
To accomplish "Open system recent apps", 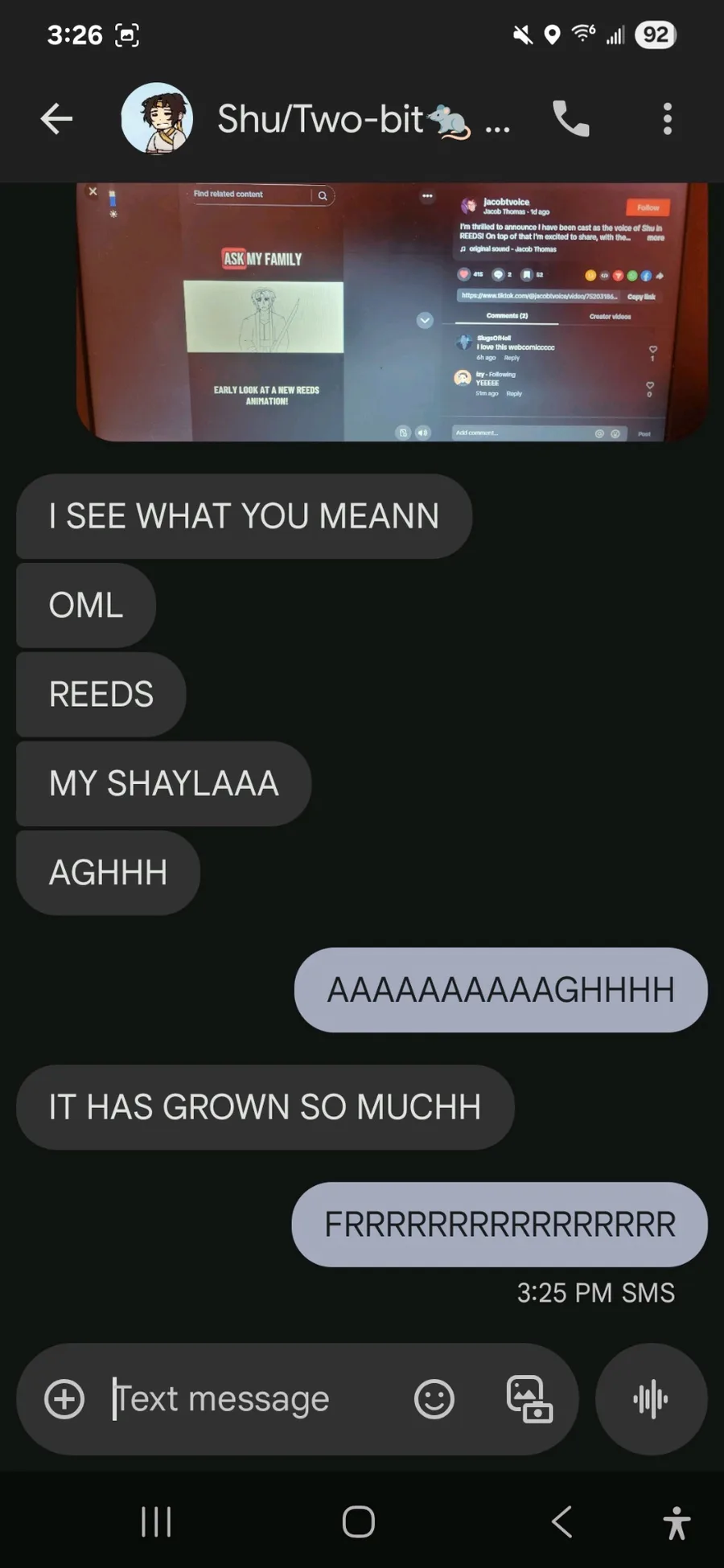I will tap(156, 1521).
